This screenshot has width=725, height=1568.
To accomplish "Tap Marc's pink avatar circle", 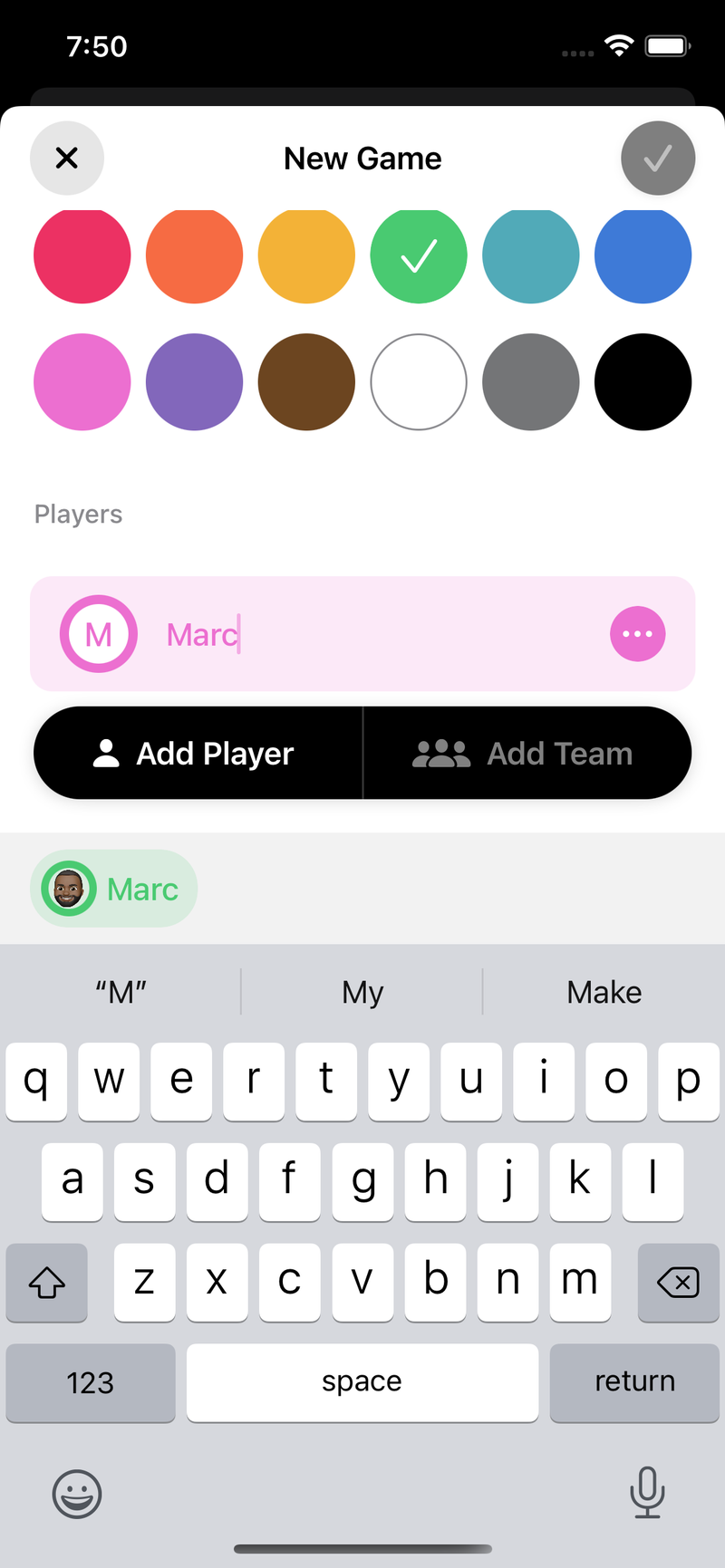I will click(x=99, y=634).
